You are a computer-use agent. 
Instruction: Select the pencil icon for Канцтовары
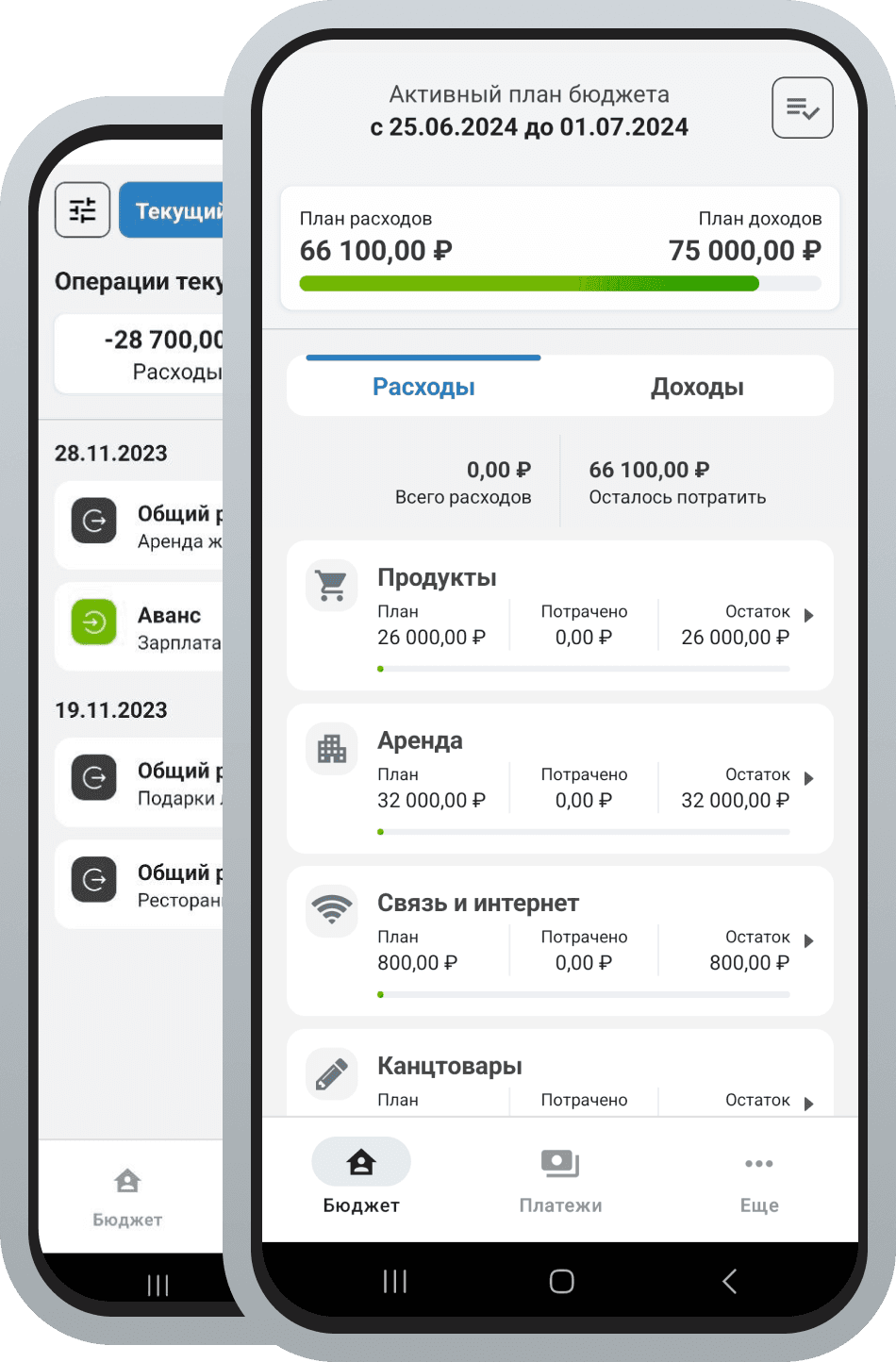click(331, 1073)
